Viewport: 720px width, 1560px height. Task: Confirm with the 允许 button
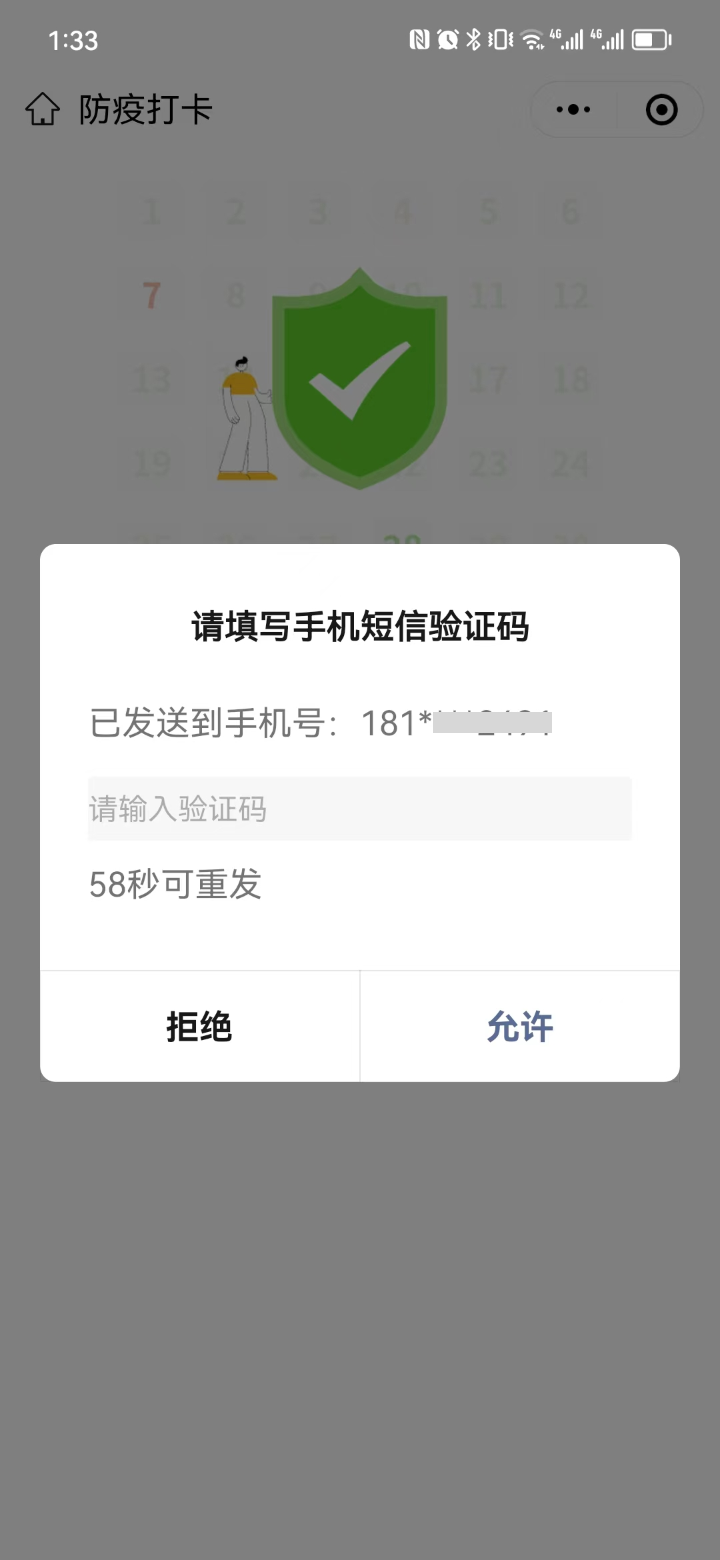coord(520,1027)
